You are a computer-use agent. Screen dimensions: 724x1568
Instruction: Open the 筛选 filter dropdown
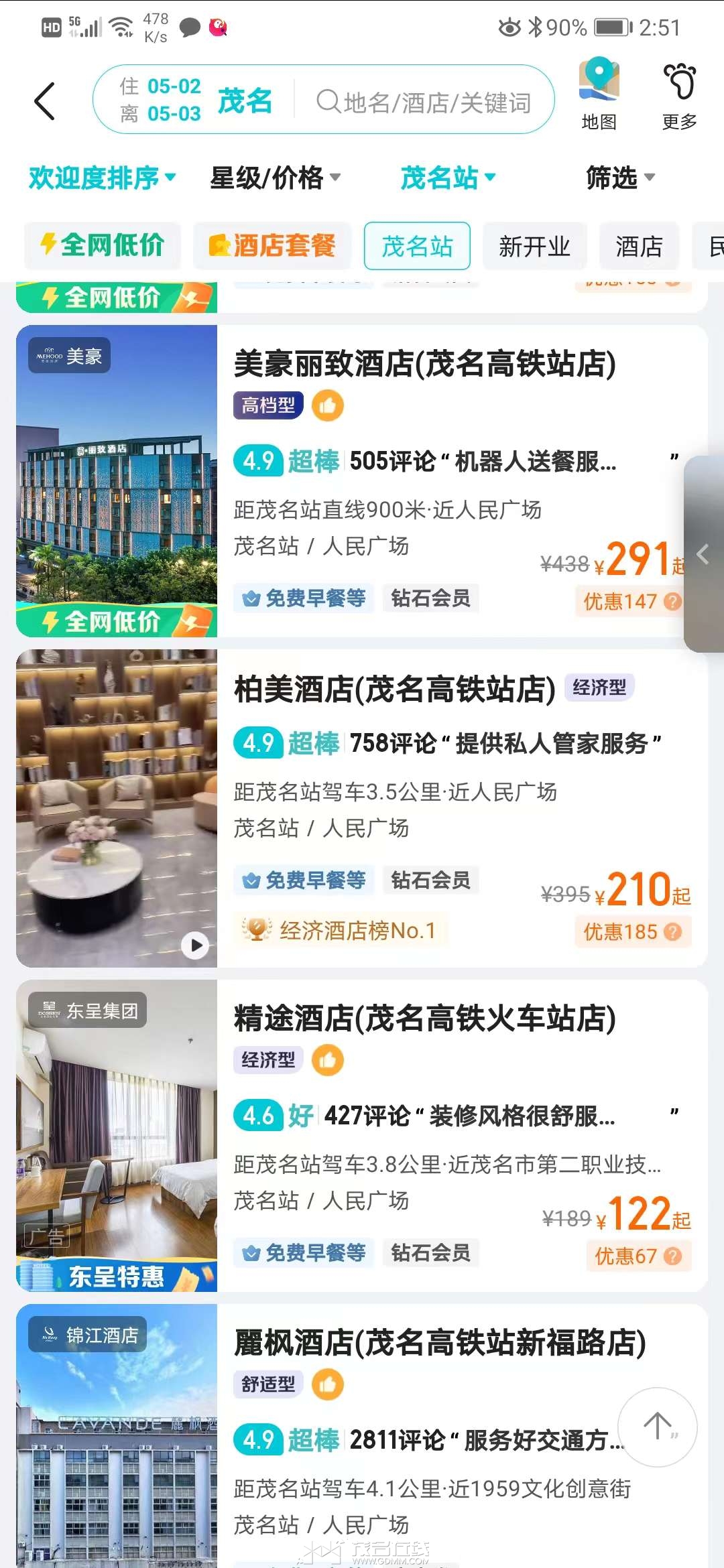[620, 178]
